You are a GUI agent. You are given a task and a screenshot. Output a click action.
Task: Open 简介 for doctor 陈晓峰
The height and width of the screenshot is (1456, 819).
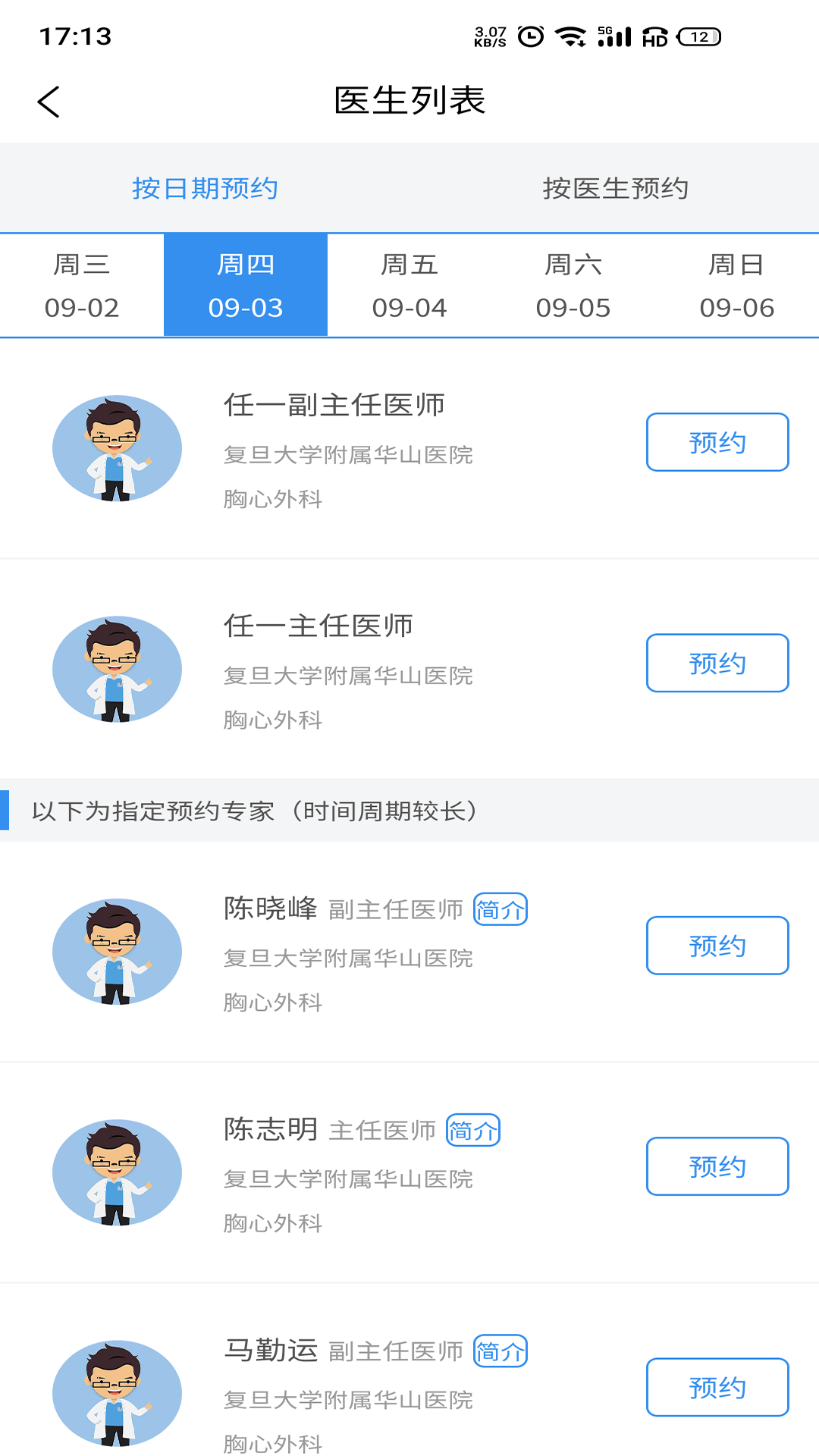[x=500, y=910]
